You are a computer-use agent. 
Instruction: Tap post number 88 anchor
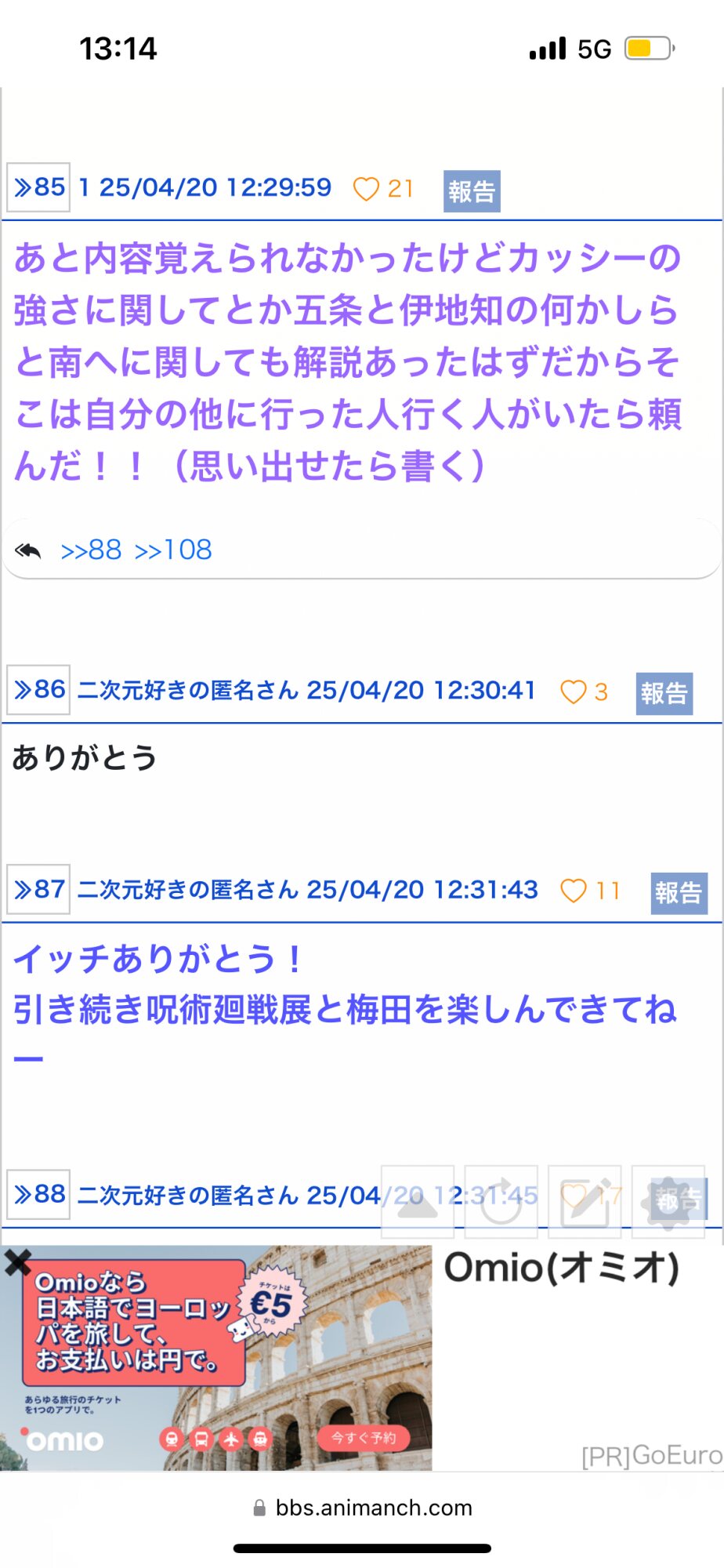pyautogui.click(x=38, y=1194)
